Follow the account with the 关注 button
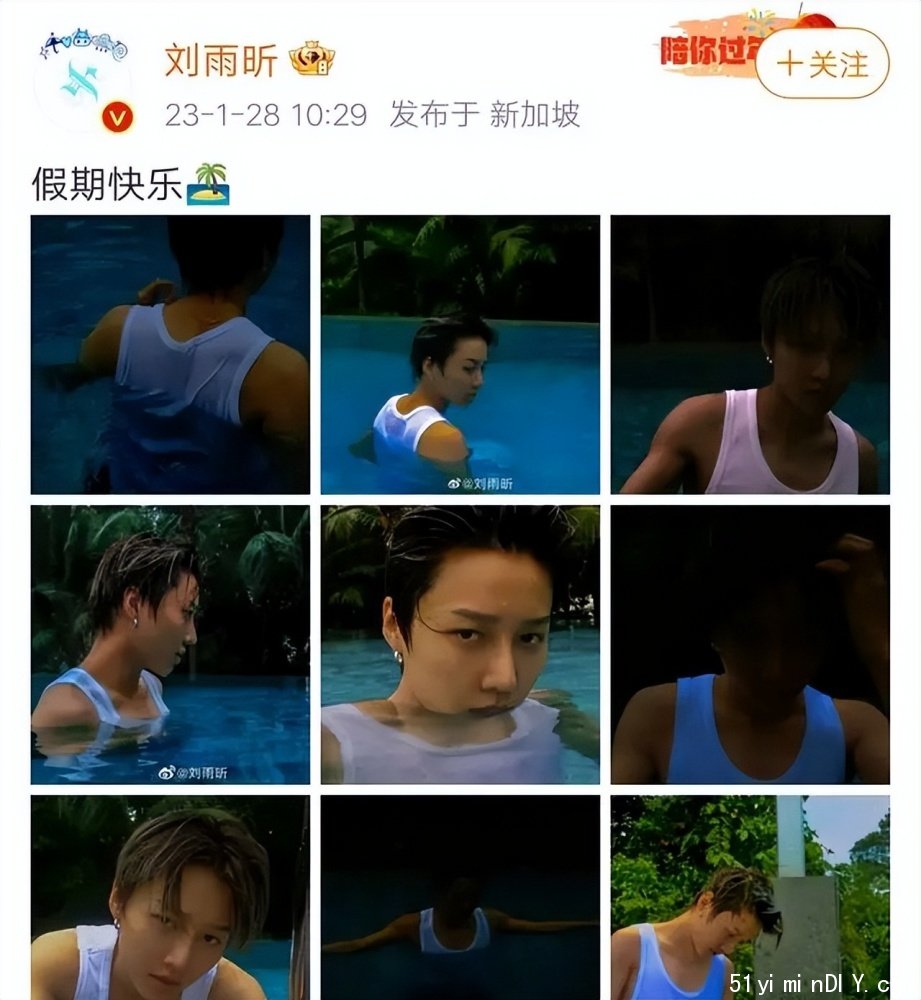This screenshot has height=1000, width=921. 822,64
